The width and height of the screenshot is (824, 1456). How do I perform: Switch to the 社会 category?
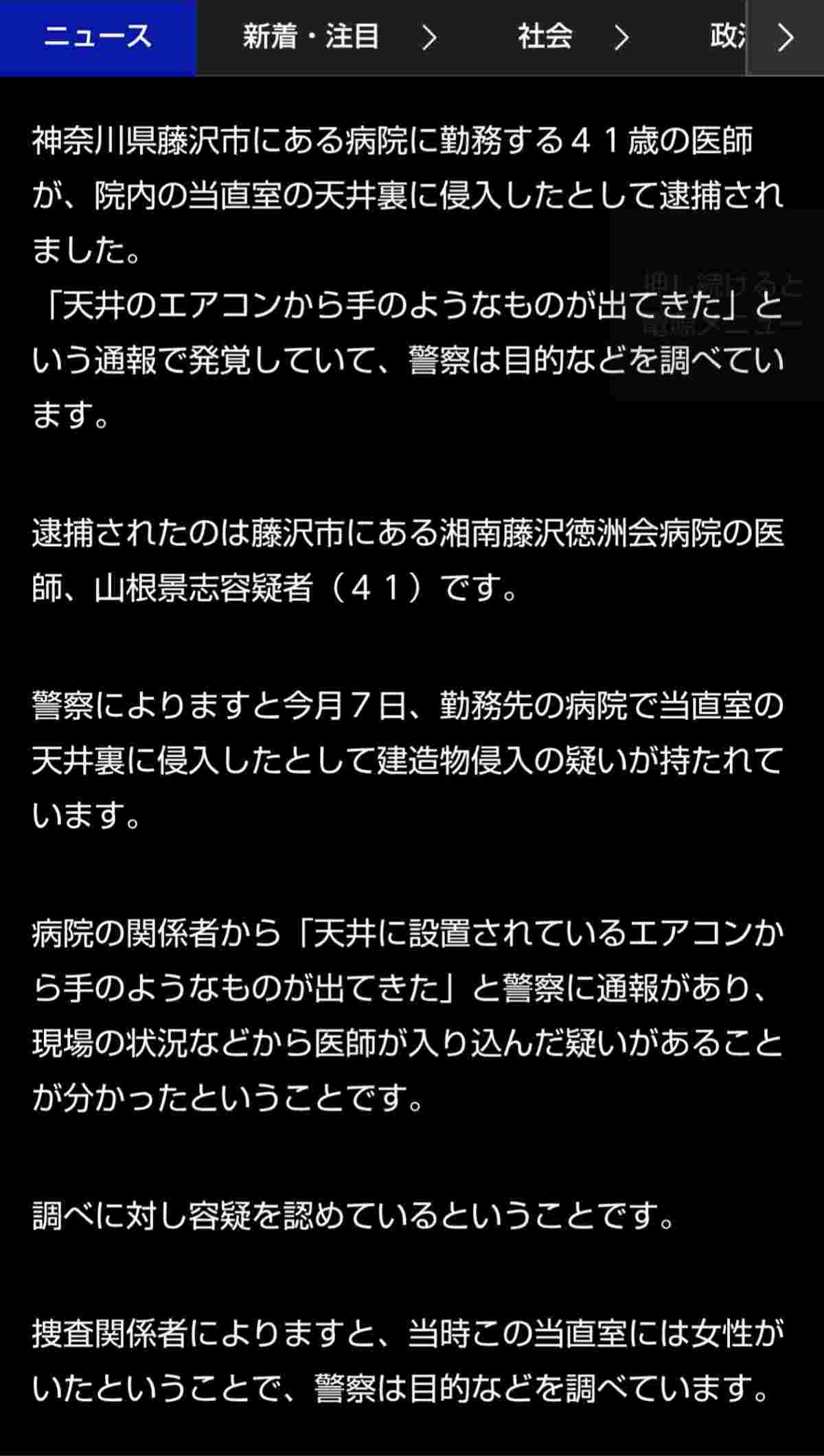(545, 37)
